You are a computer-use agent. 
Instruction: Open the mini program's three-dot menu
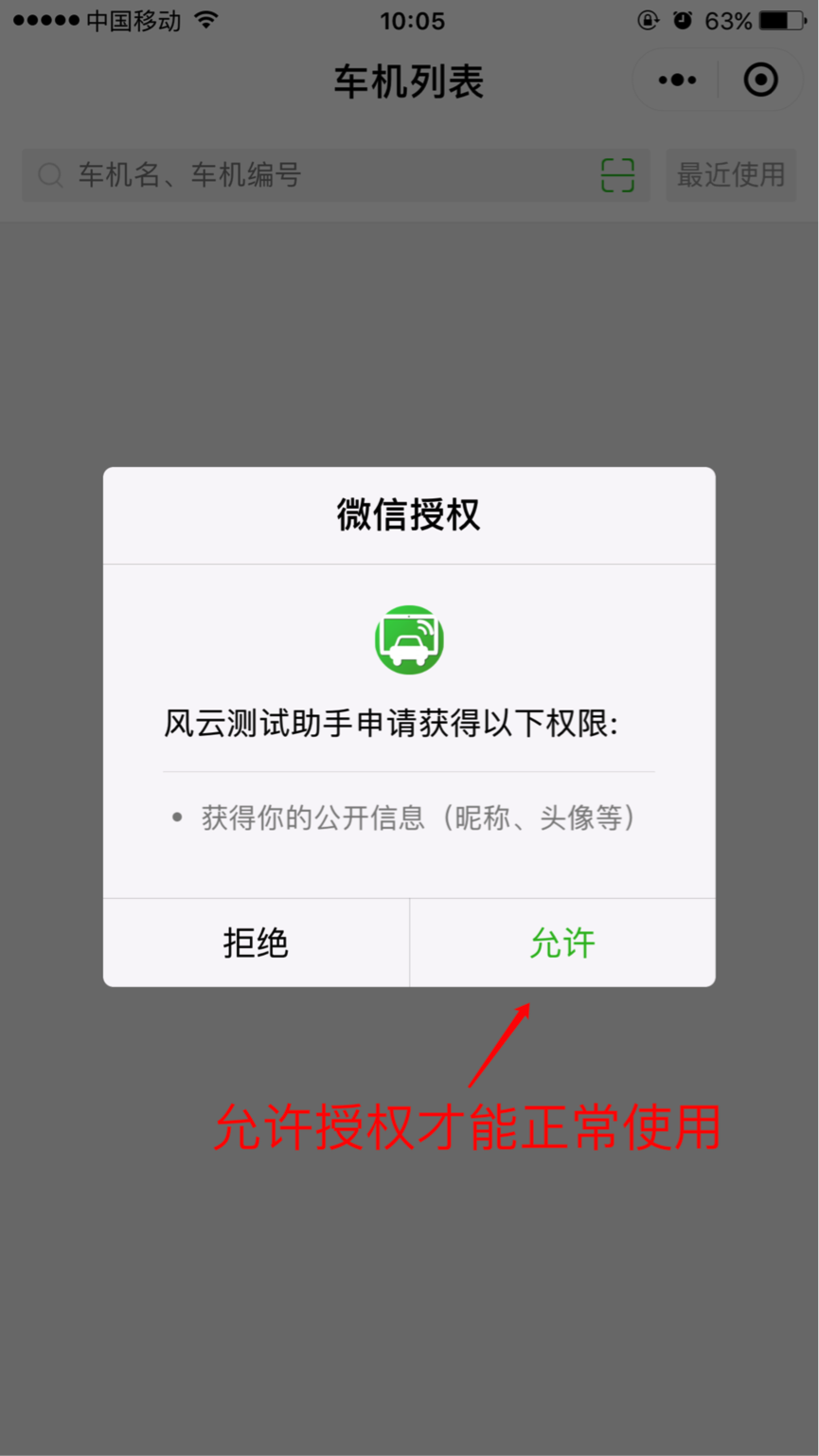677,81
